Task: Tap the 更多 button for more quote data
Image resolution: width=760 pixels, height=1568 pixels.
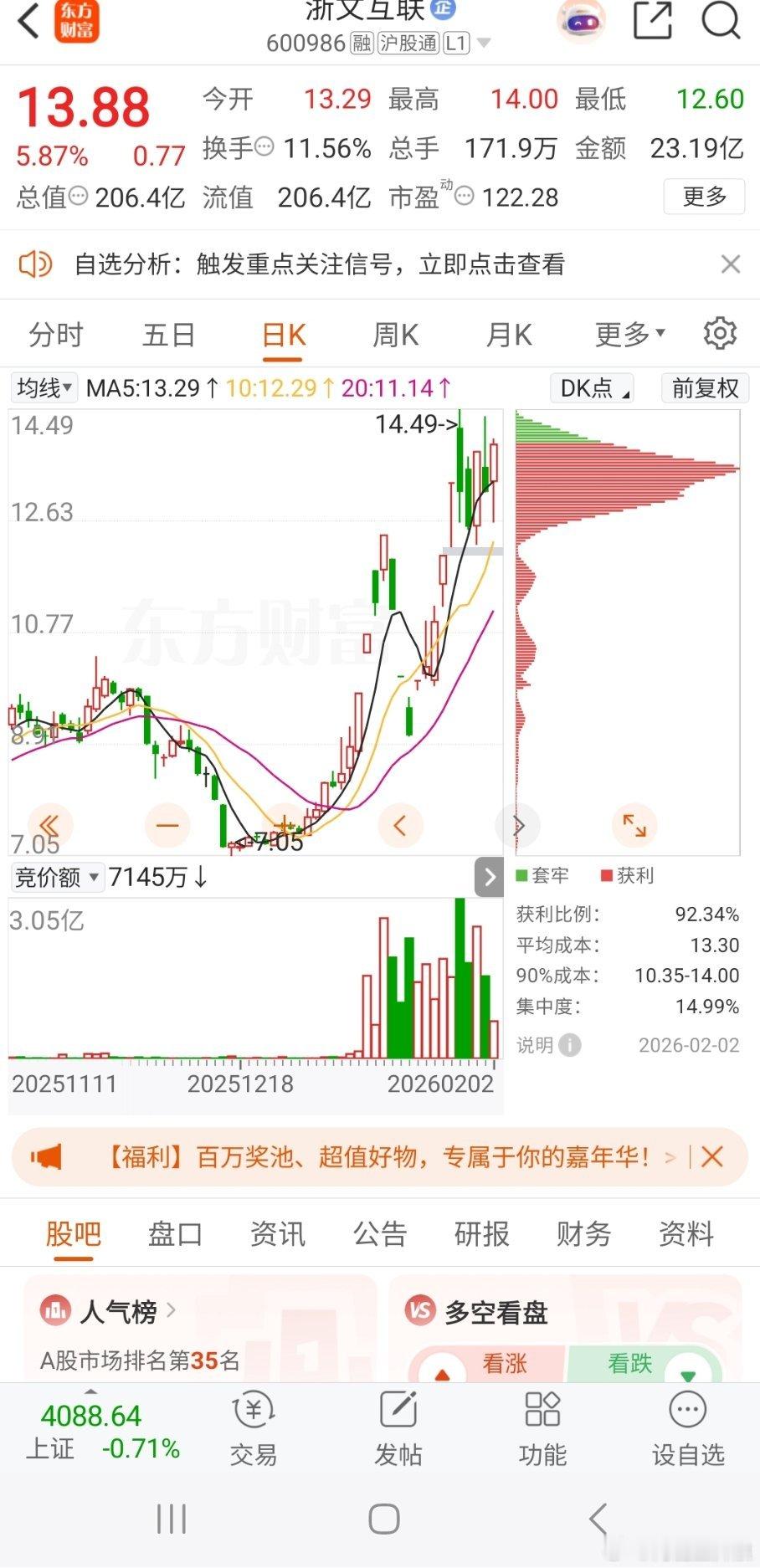Action: pyautogui.click(x=703, y=197)
